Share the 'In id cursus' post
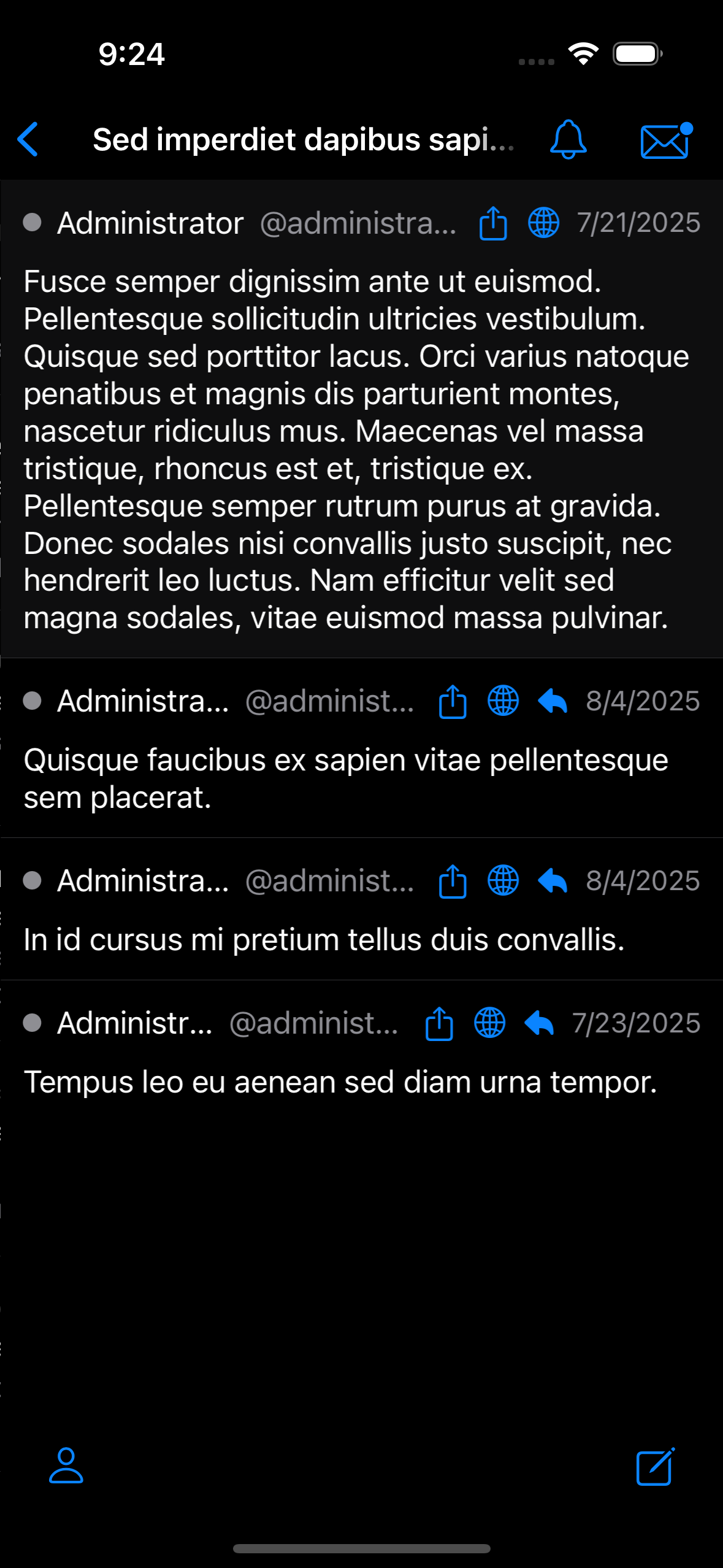The image size is (723, 1568). click(x=453, y=881)
